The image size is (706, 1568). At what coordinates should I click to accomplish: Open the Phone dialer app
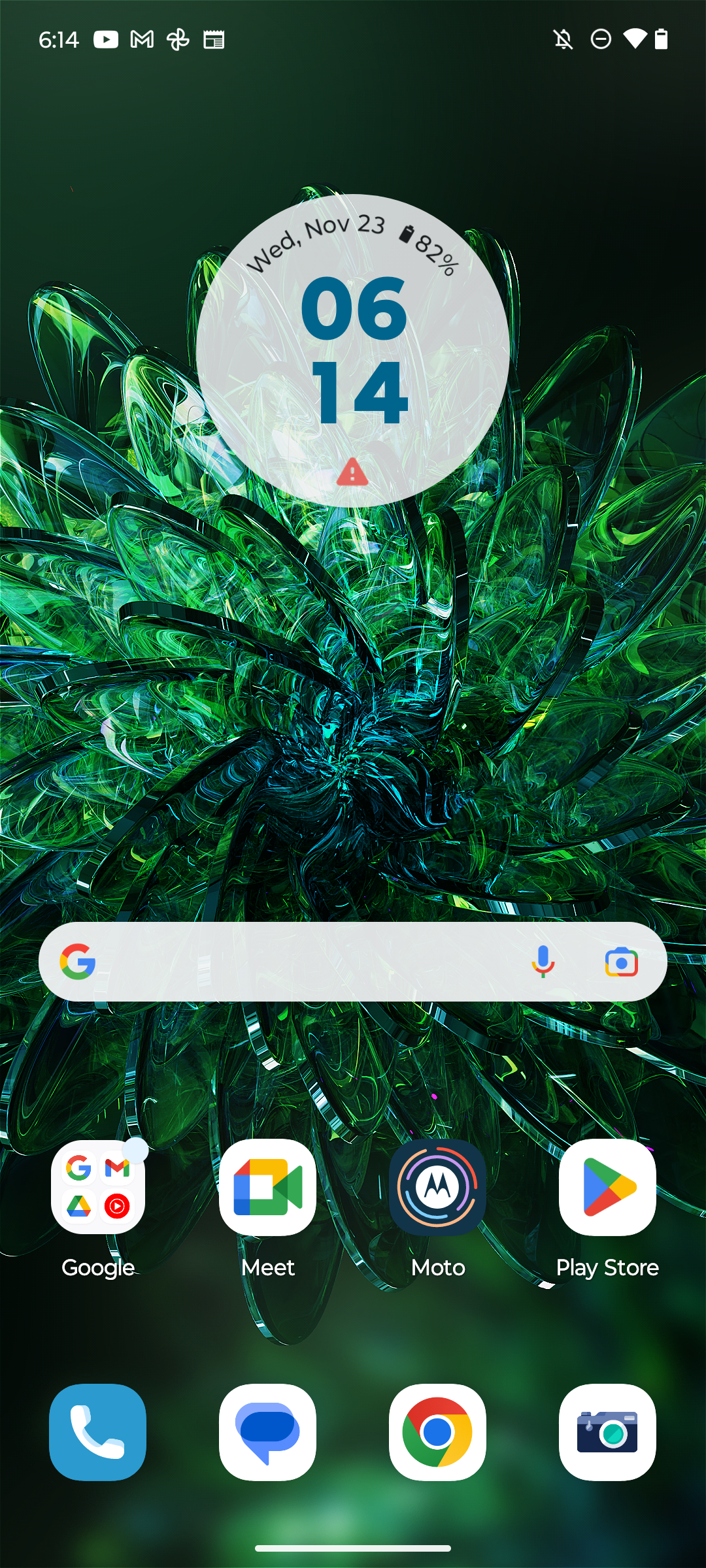point(98,1432)
